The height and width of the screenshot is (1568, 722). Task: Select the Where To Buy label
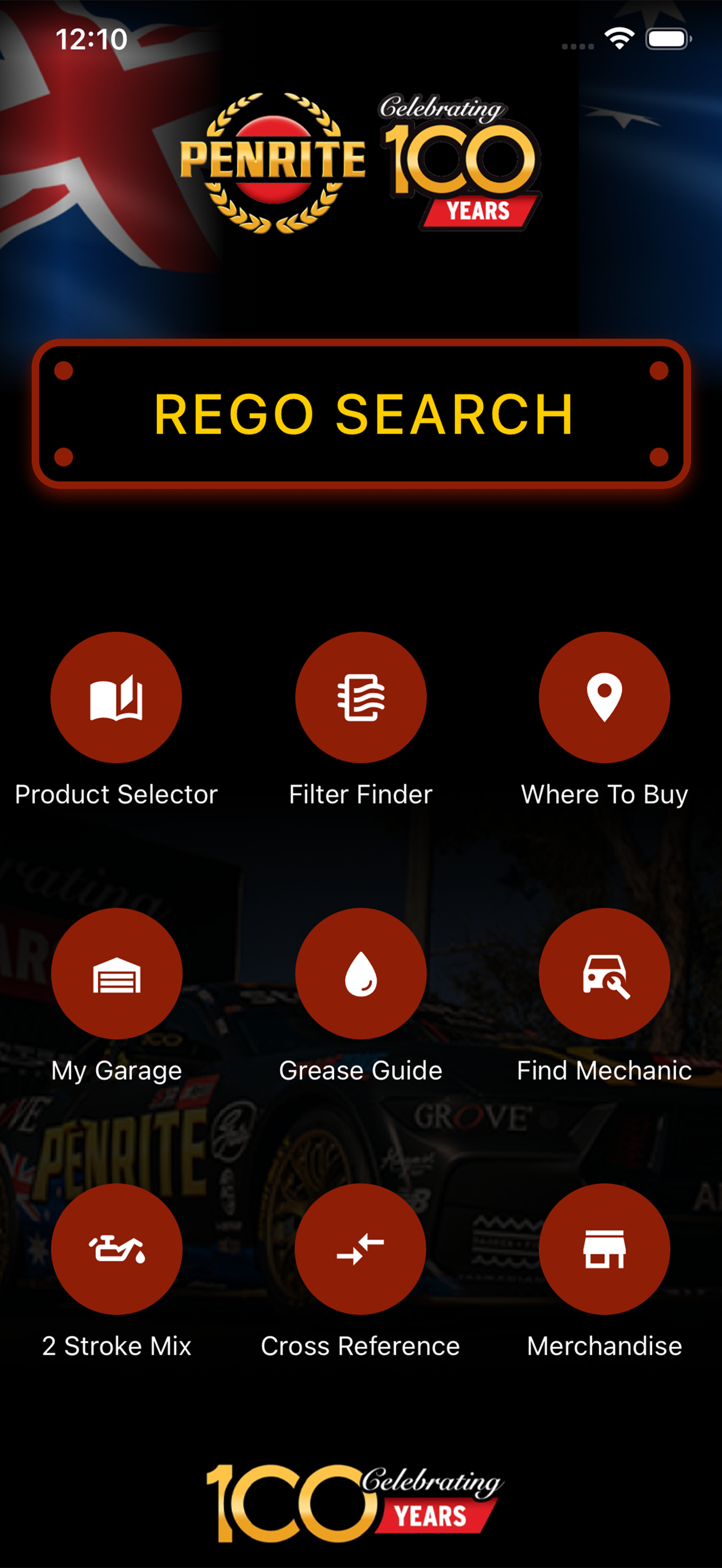[x=605, y=793]
